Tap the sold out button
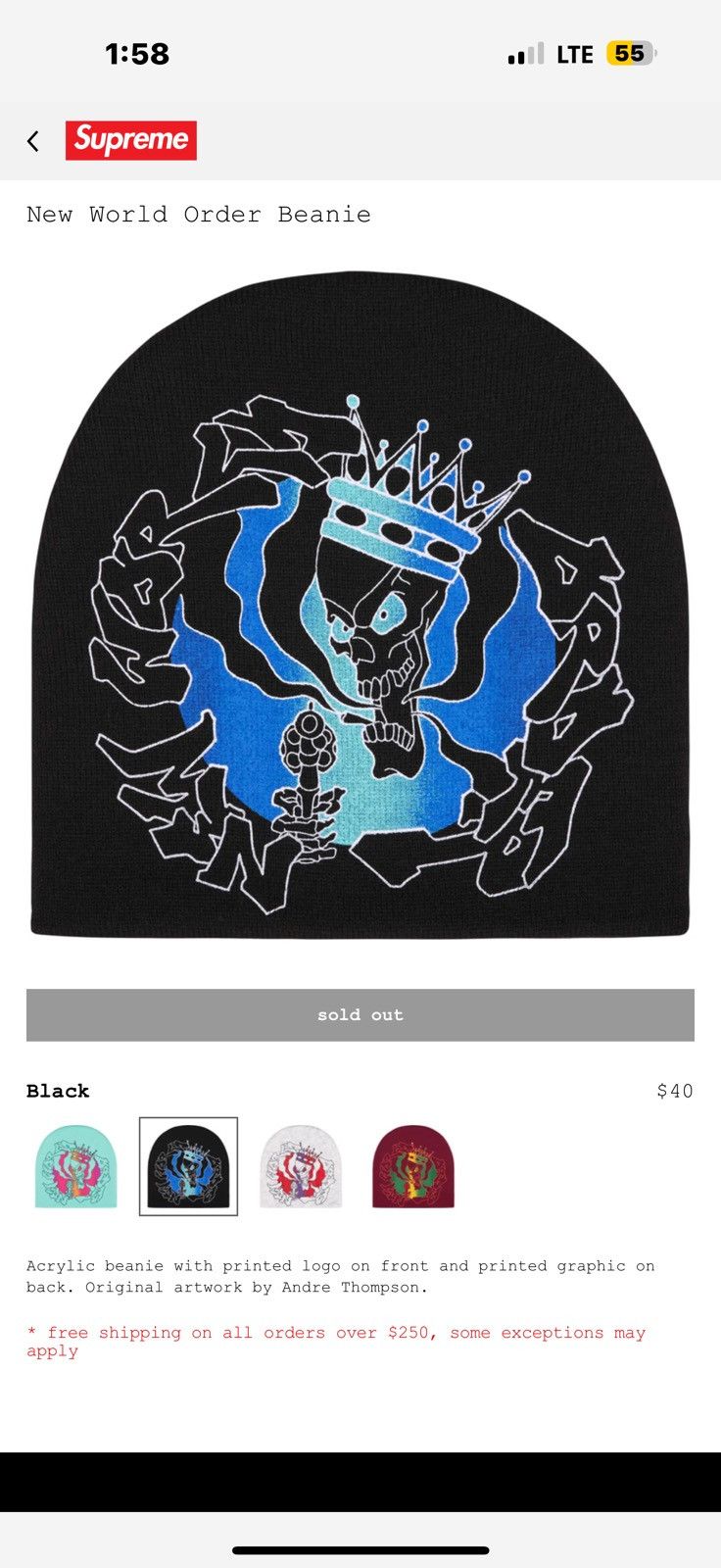The height and width of the screenshot is (1568, 721). (x=360, y=1014)
